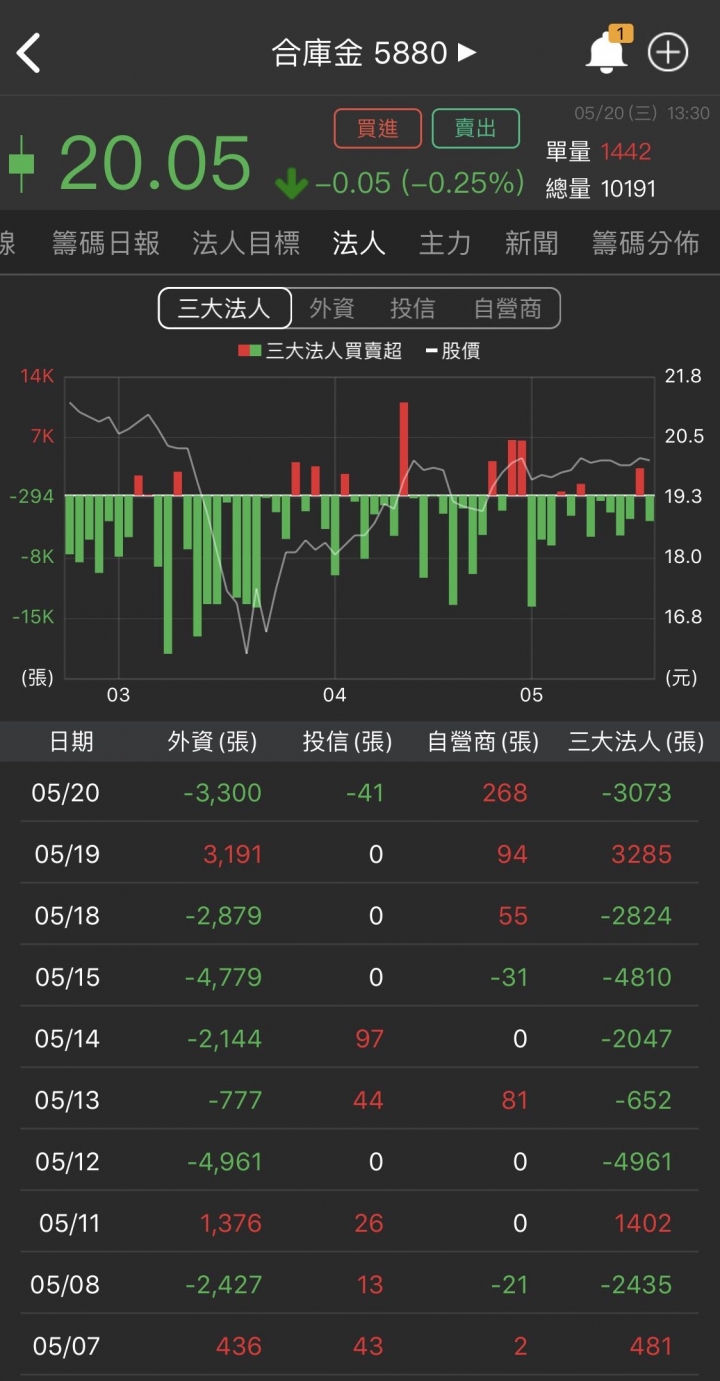Screen dimensions: 720x1381
Task: Select the 外資 segment
Action: [x=332, y=308]
